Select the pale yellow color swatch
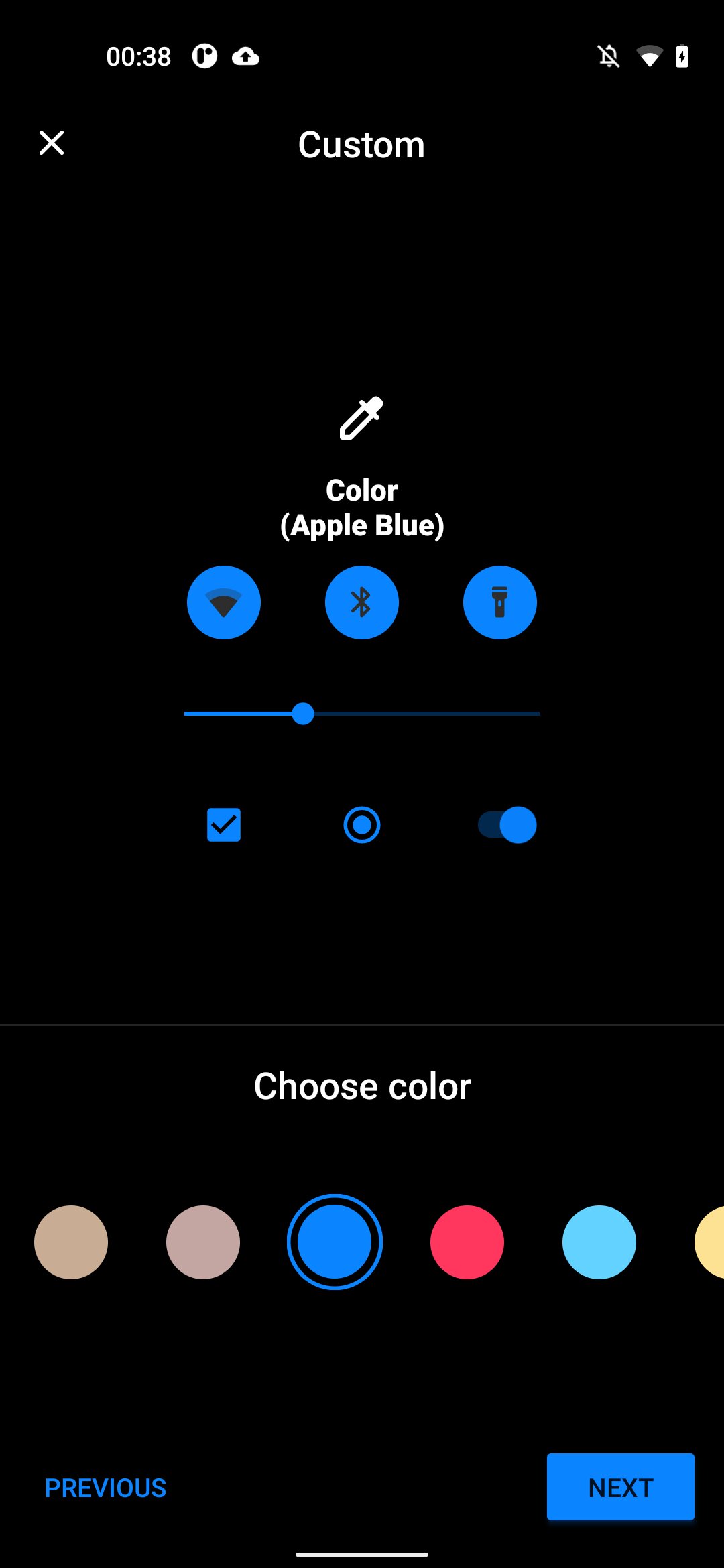Screen dimensions: 724x1568 pos(711,1242)
